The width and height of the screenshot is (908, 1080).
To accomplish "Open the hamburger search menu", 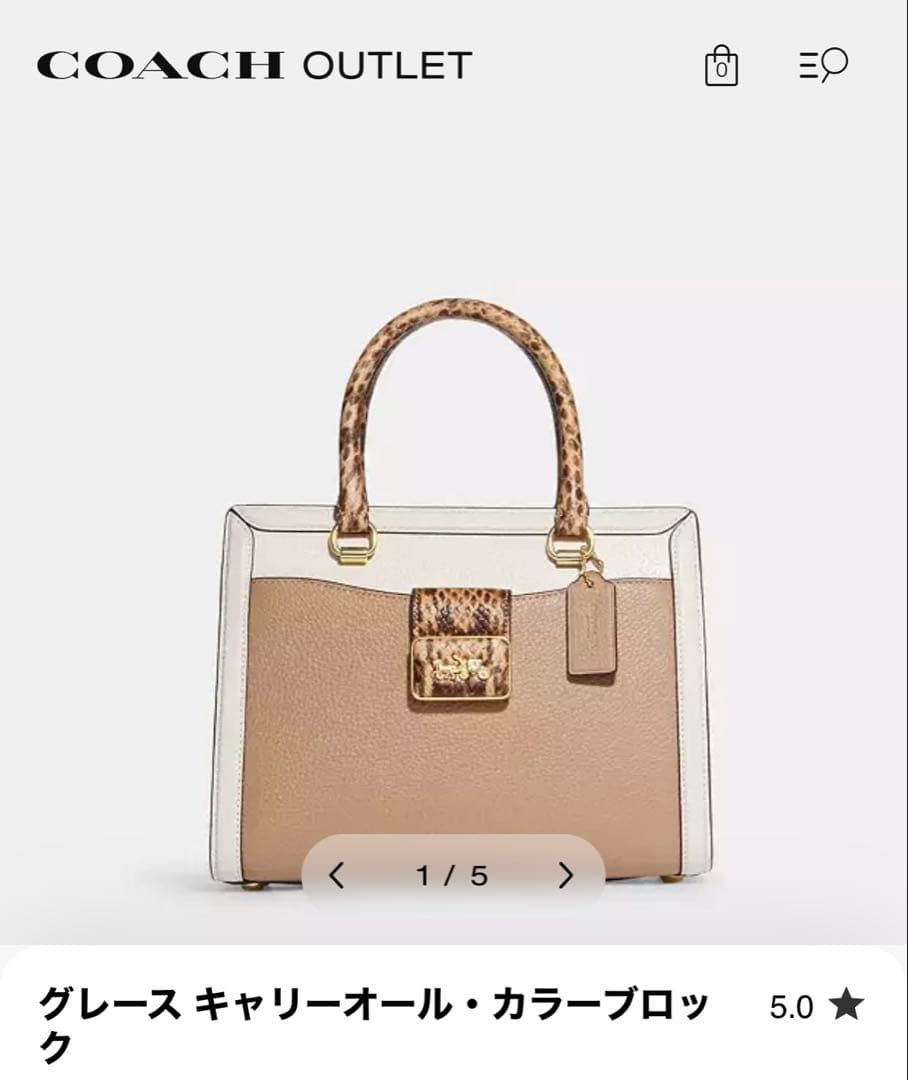I will 823,66.
